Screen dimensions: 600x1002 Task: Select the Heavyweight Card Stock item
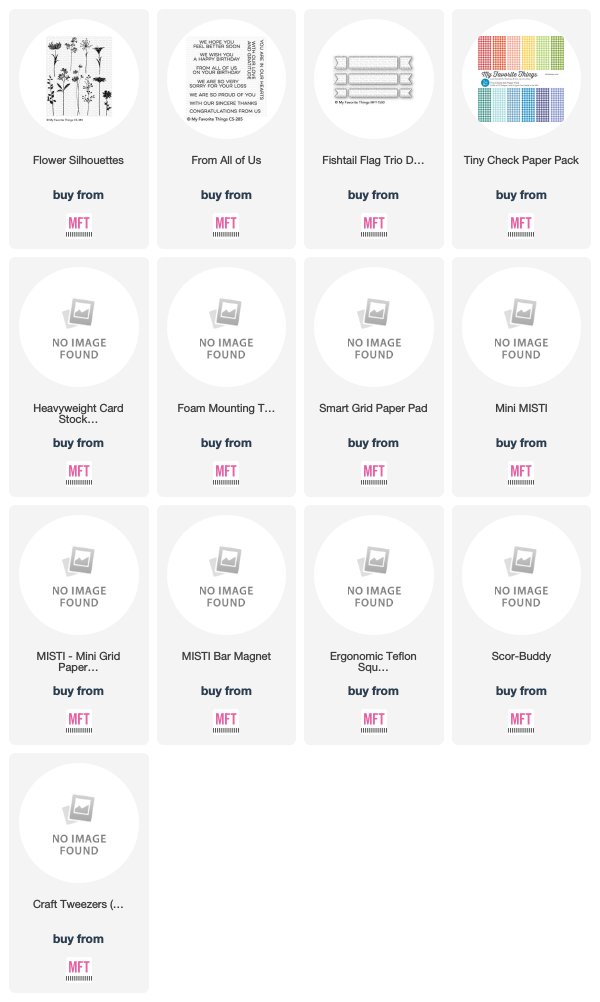tap(79, 377)
